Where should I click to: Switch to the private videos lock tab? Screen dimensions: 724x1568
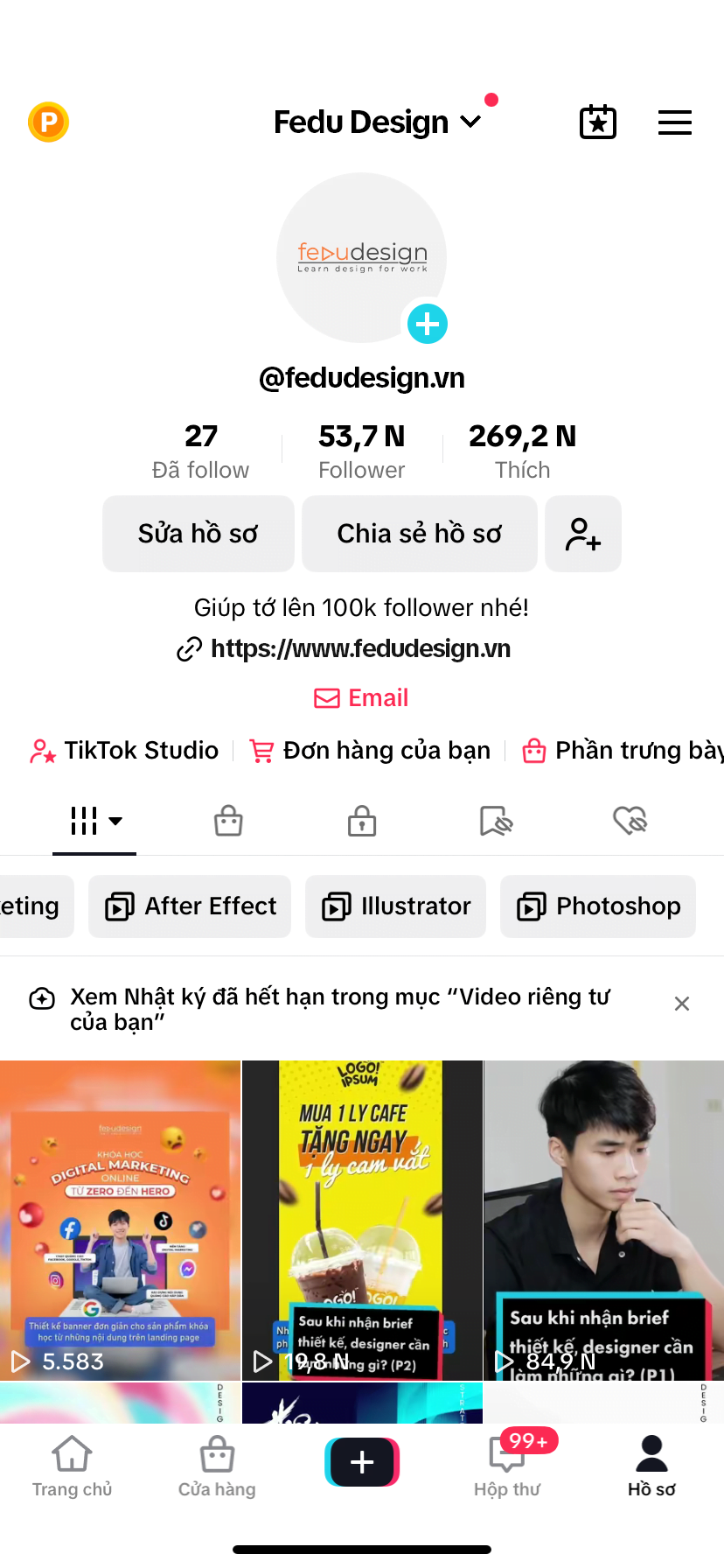[x=362, y=821]
